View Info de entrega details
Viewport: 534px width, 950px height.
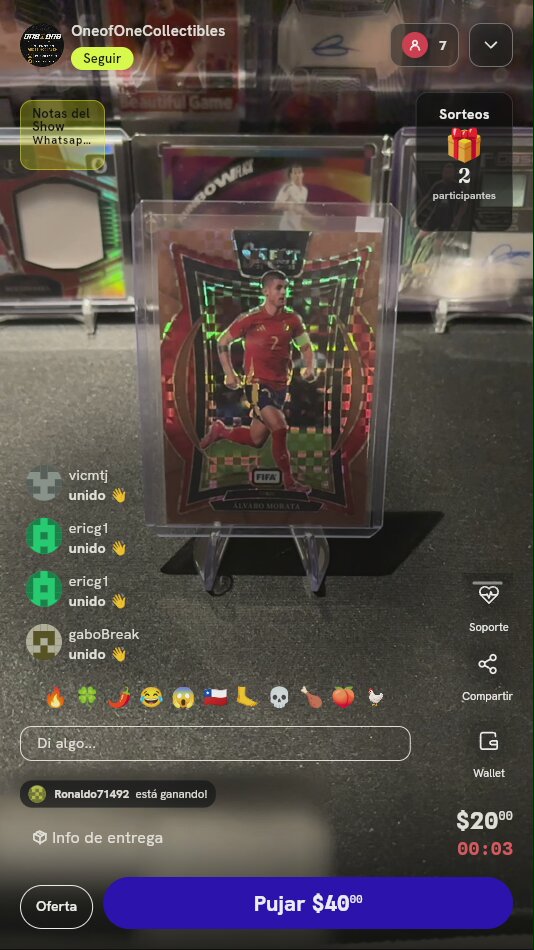[98, 838]
